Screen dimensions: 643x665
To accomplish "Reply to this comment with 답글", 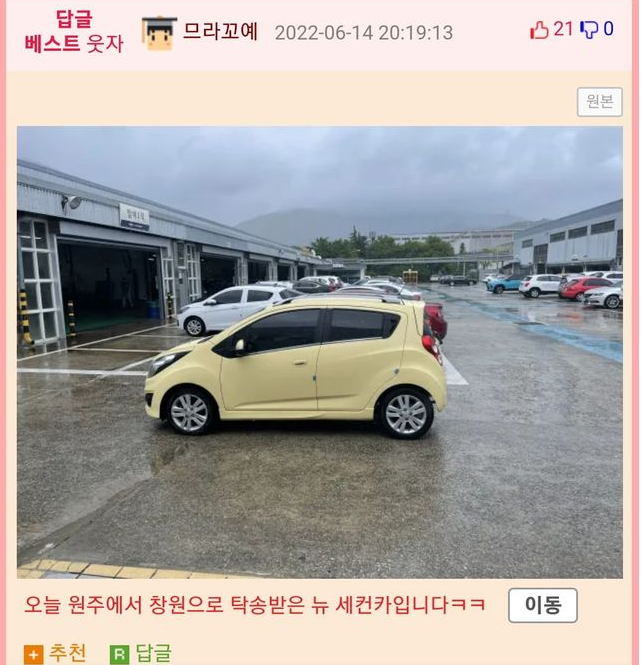I will click(x=141, y=653).
